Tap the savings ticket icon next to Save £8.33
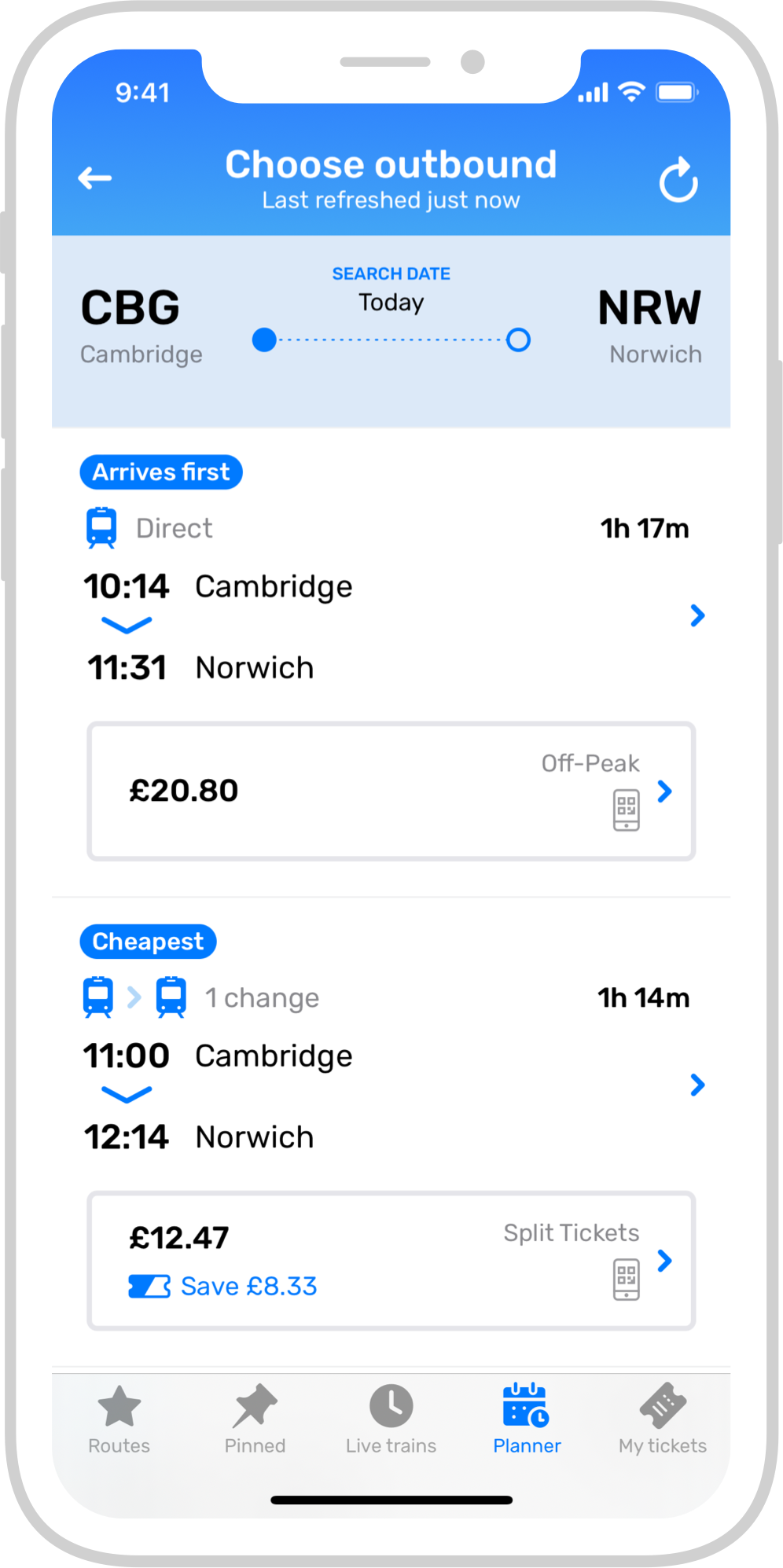 click(x=149, y=1285)
